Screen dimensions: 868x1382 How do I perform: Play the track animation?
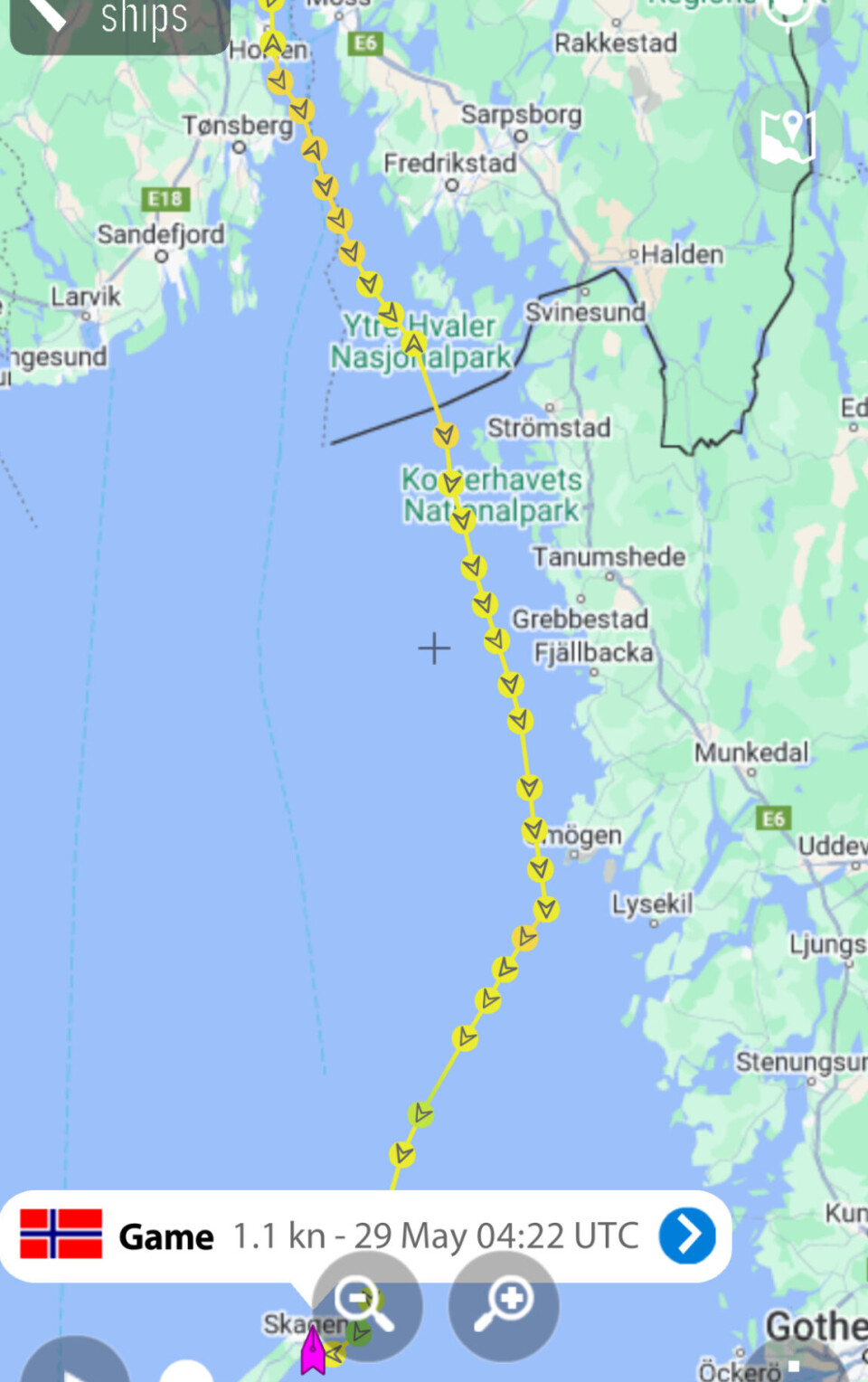pos(74,1366)
